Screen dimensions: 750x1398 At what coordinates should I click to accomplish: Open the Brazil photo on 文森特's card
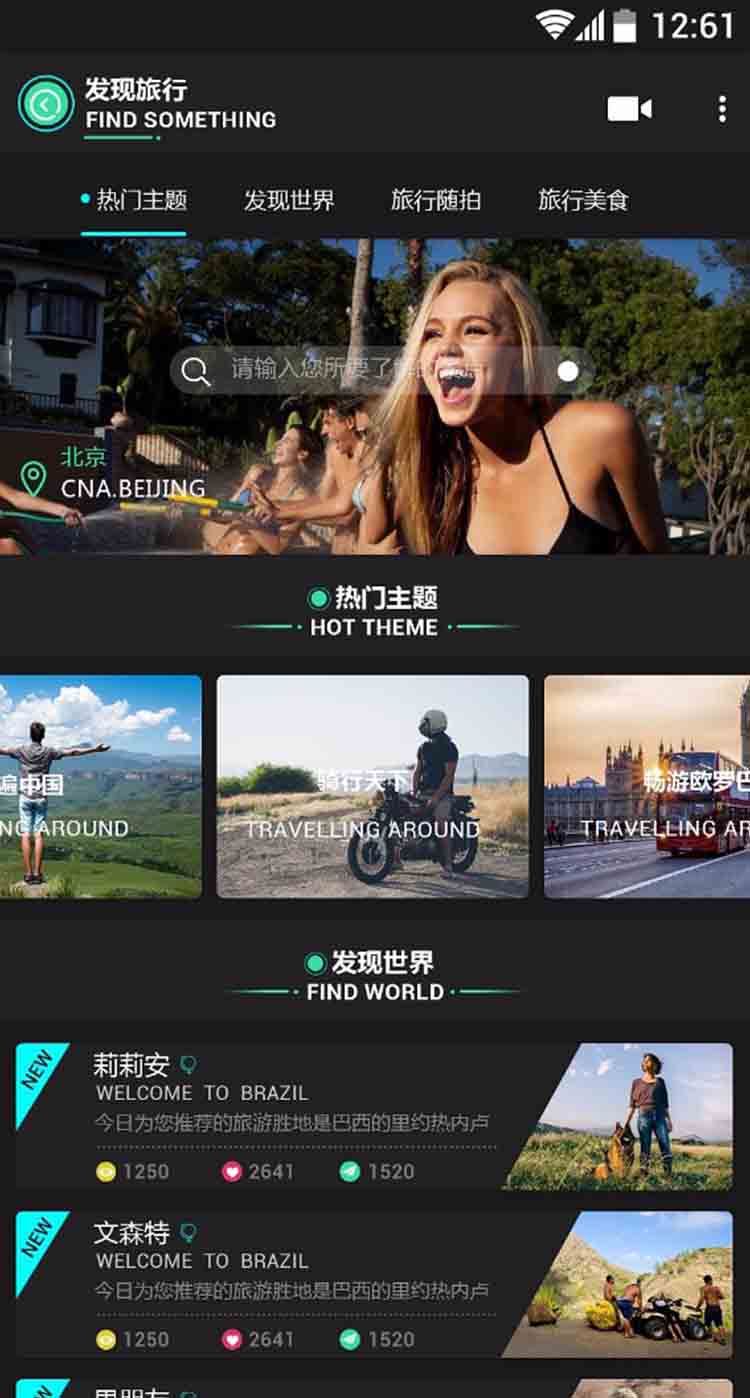click(640, 1285)
